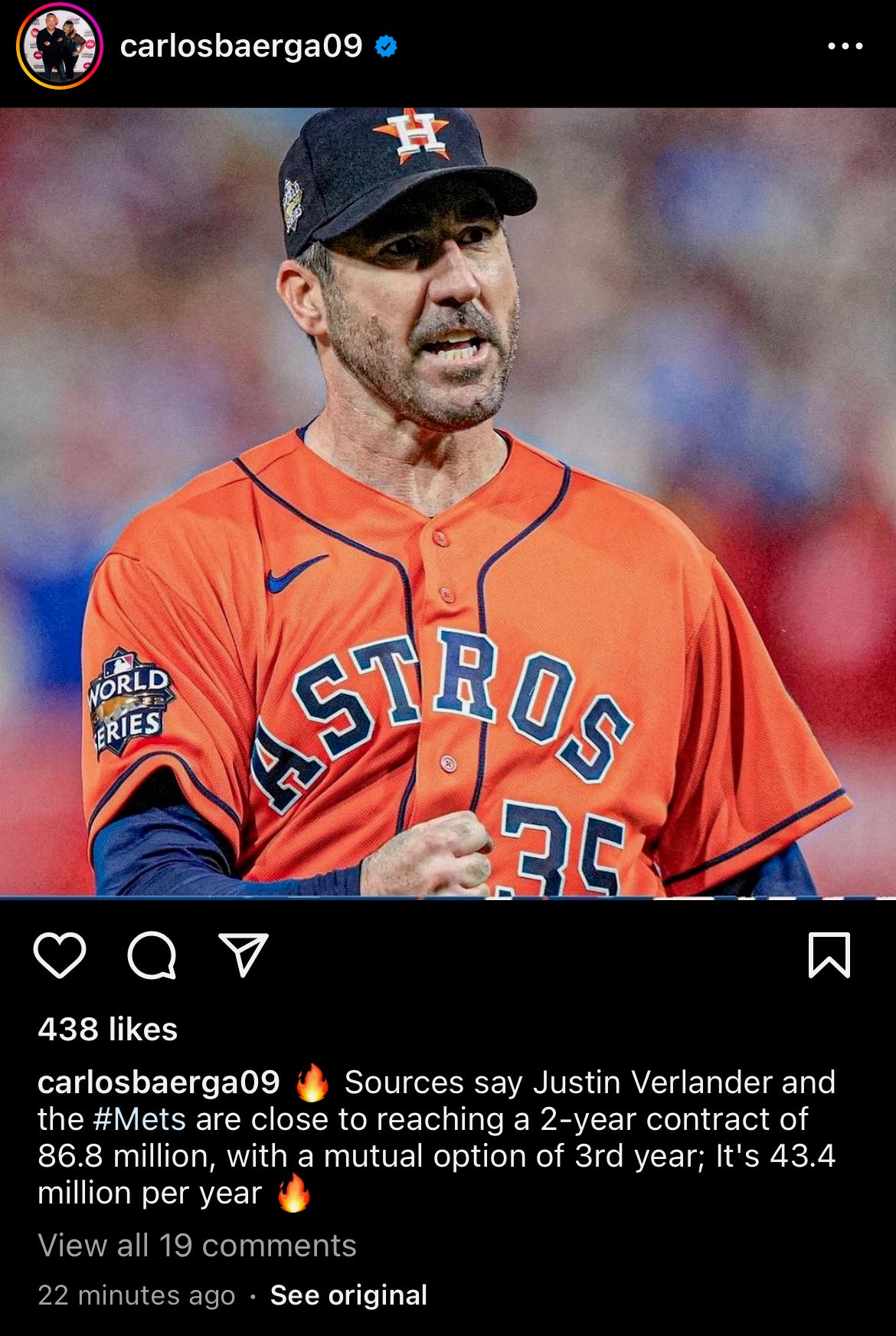Share the post via the paper plane icon
Image resolution: width=896 pixels, height=1336 pixels.
244,955
